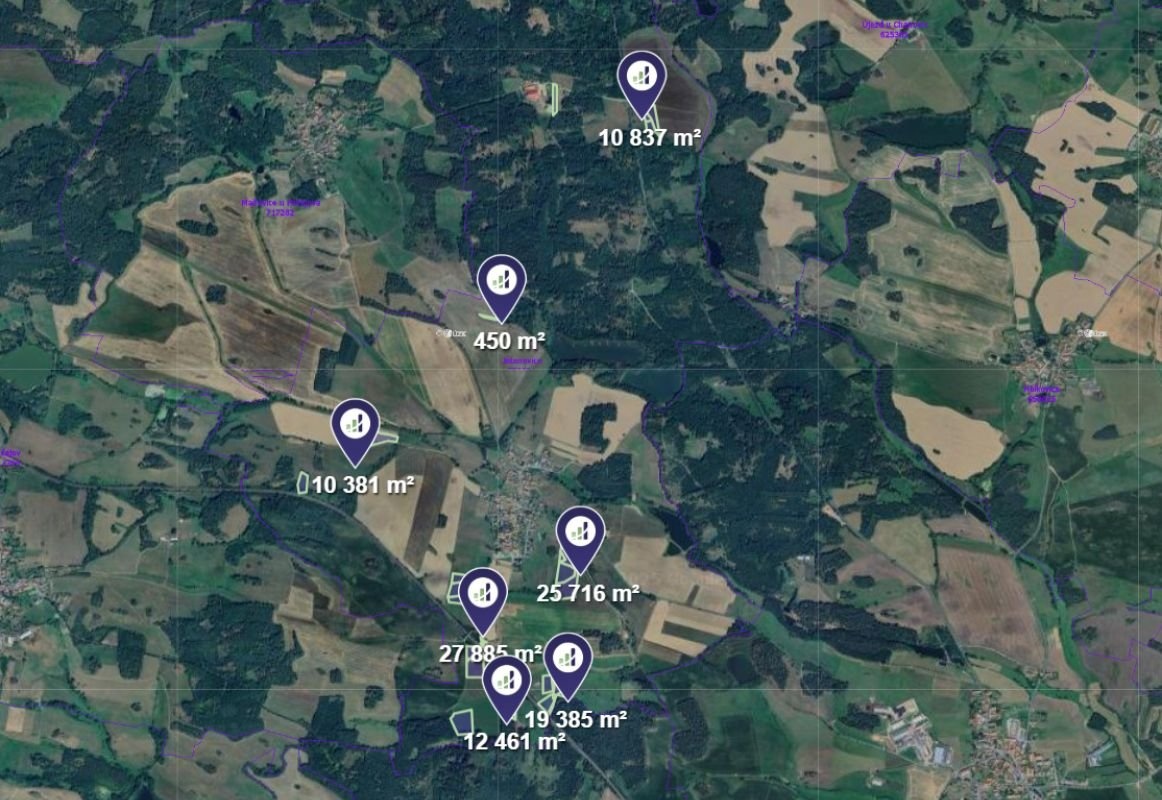View the 25 716 m² plot marker

click(580, 535)
